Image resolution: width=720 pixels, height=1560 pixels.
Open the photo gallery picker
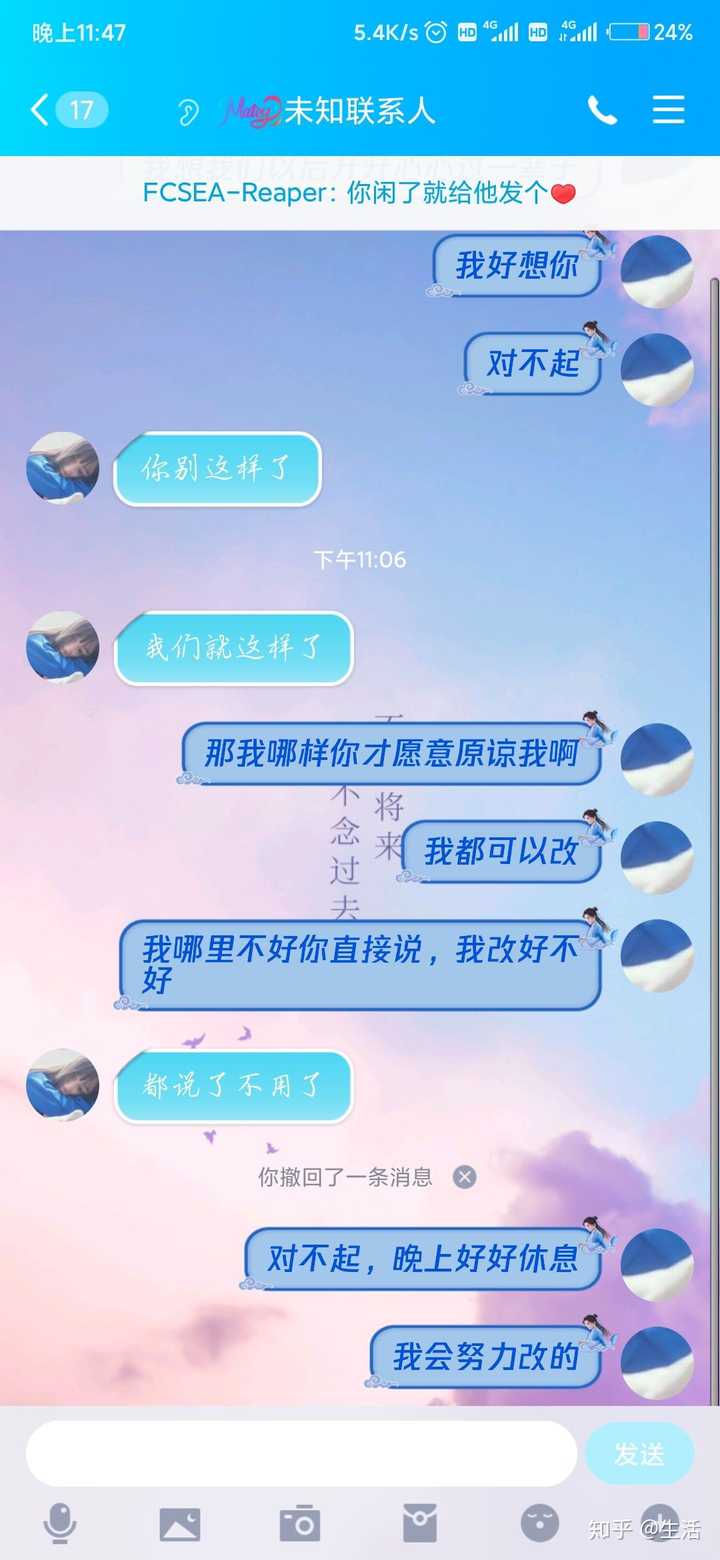pyautogui.click(x=180, y=1524)
